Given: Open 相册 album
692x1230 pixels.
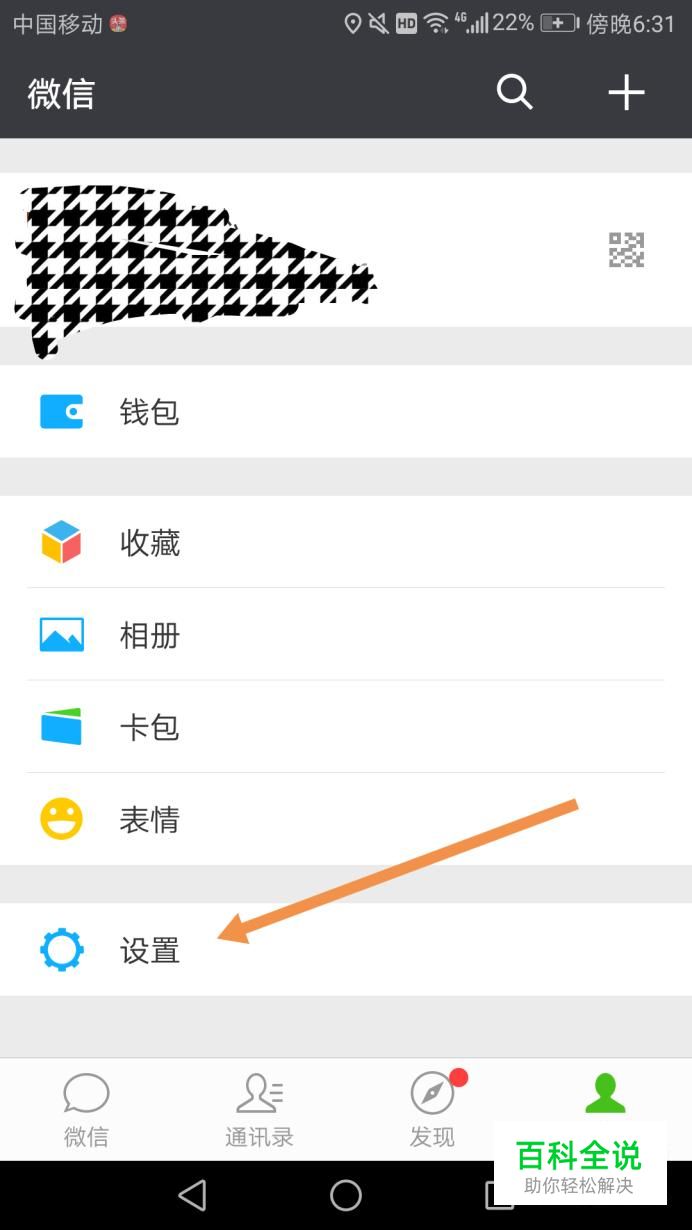Looking at the screenshot, I should pyautogui.click(x=150, y=635).
